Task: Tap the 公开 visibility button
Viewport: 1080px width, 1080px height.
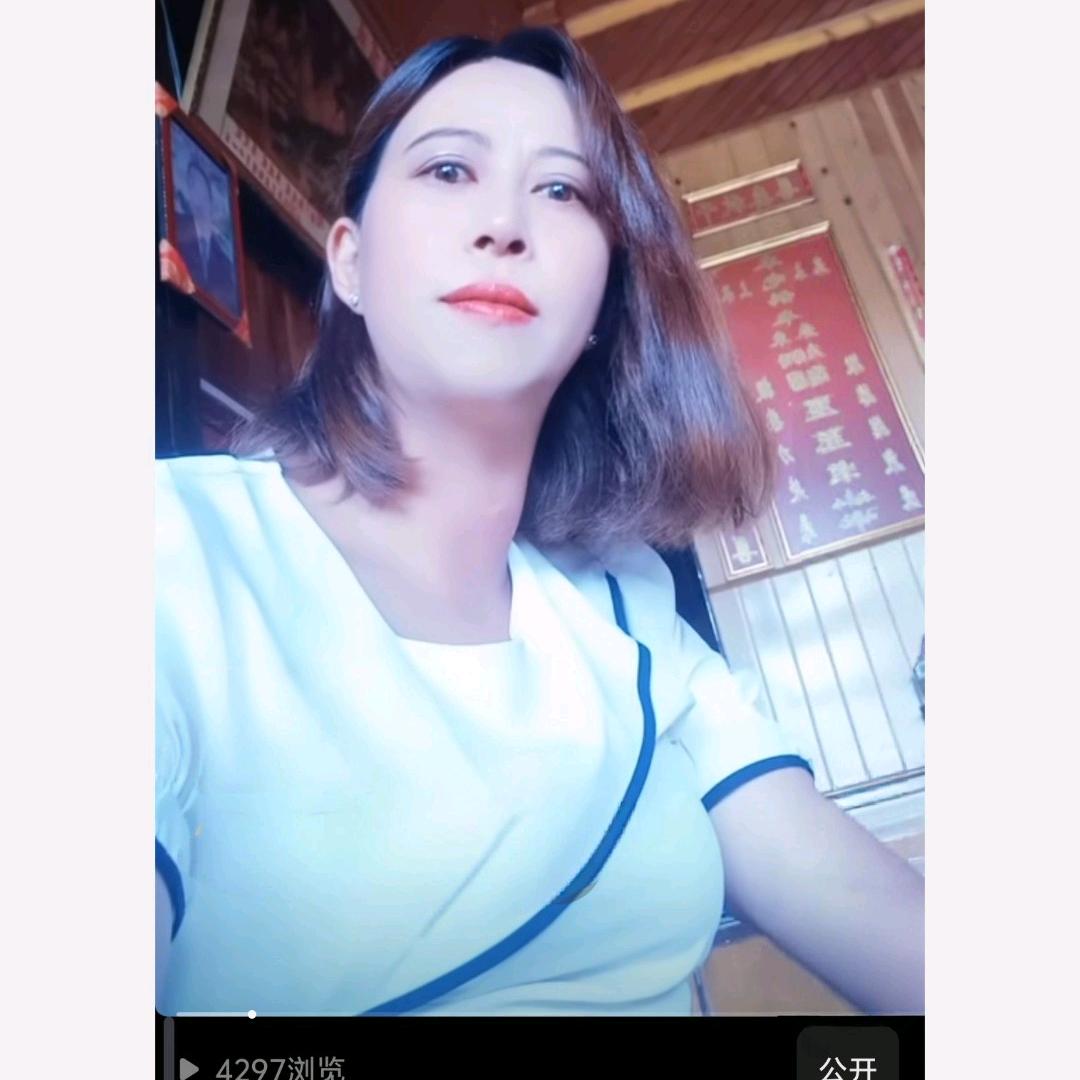Action: point(846,1064)
